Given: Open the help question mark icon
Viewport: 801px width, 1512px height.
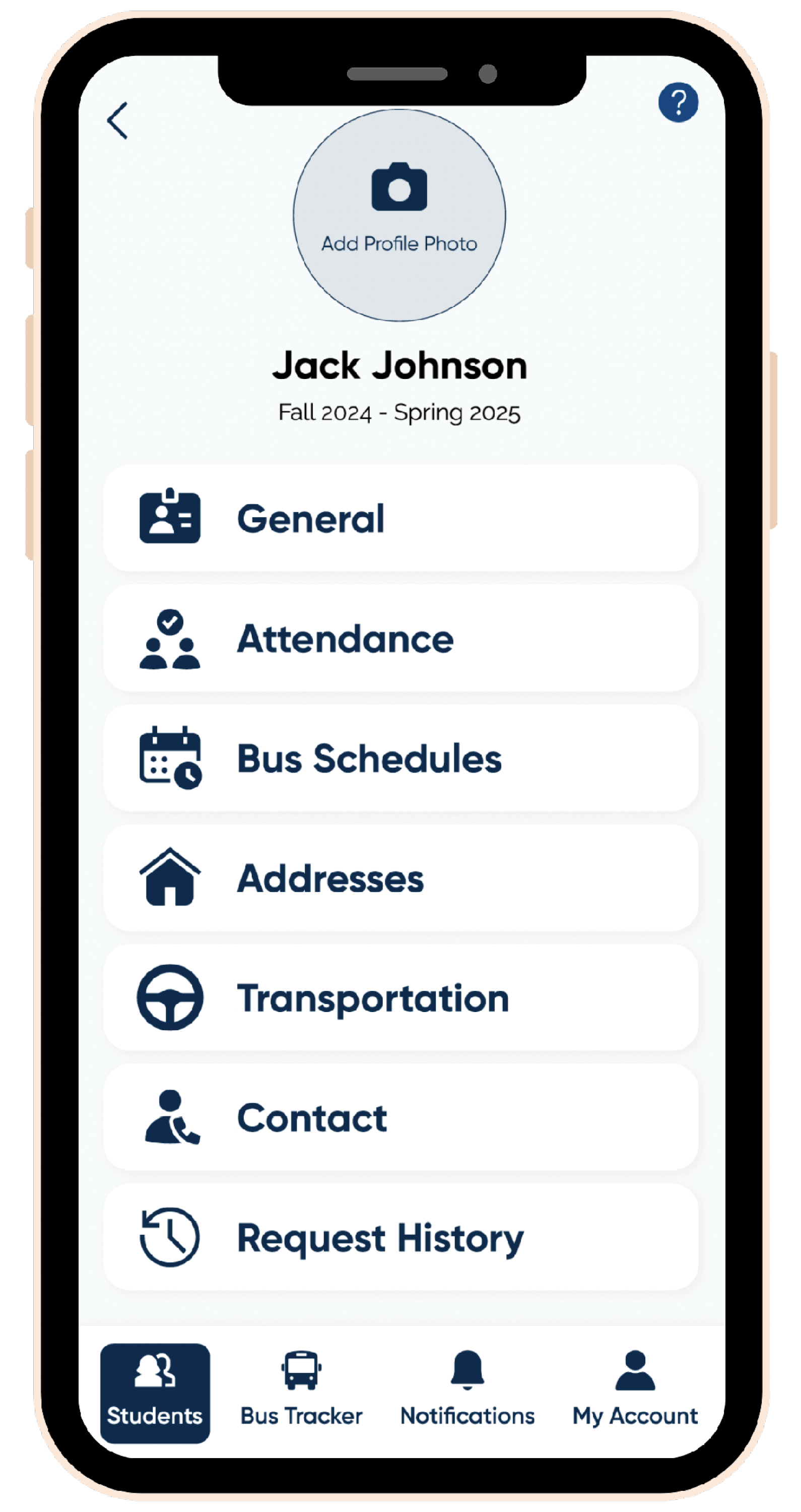Looking at the screenshot, I should [x=678, y=102].
